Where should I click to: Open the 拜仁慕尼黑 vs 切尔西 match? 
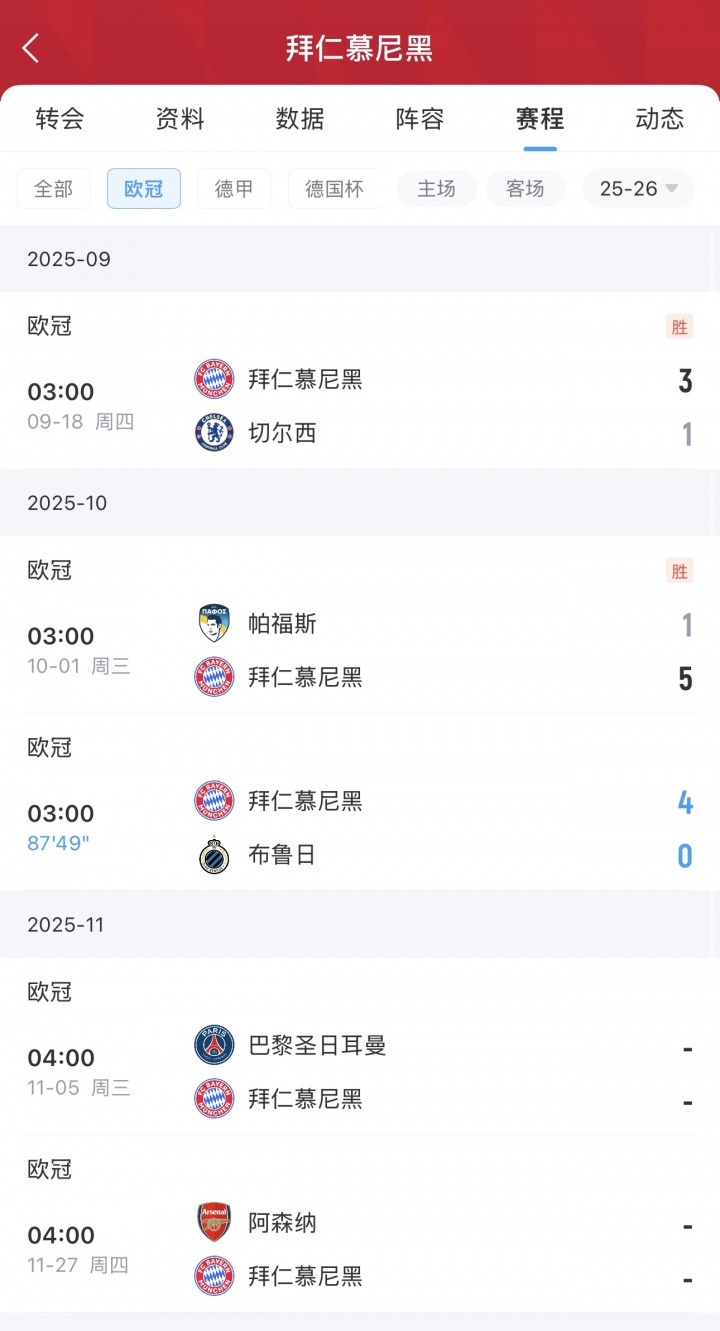[360, 406]
